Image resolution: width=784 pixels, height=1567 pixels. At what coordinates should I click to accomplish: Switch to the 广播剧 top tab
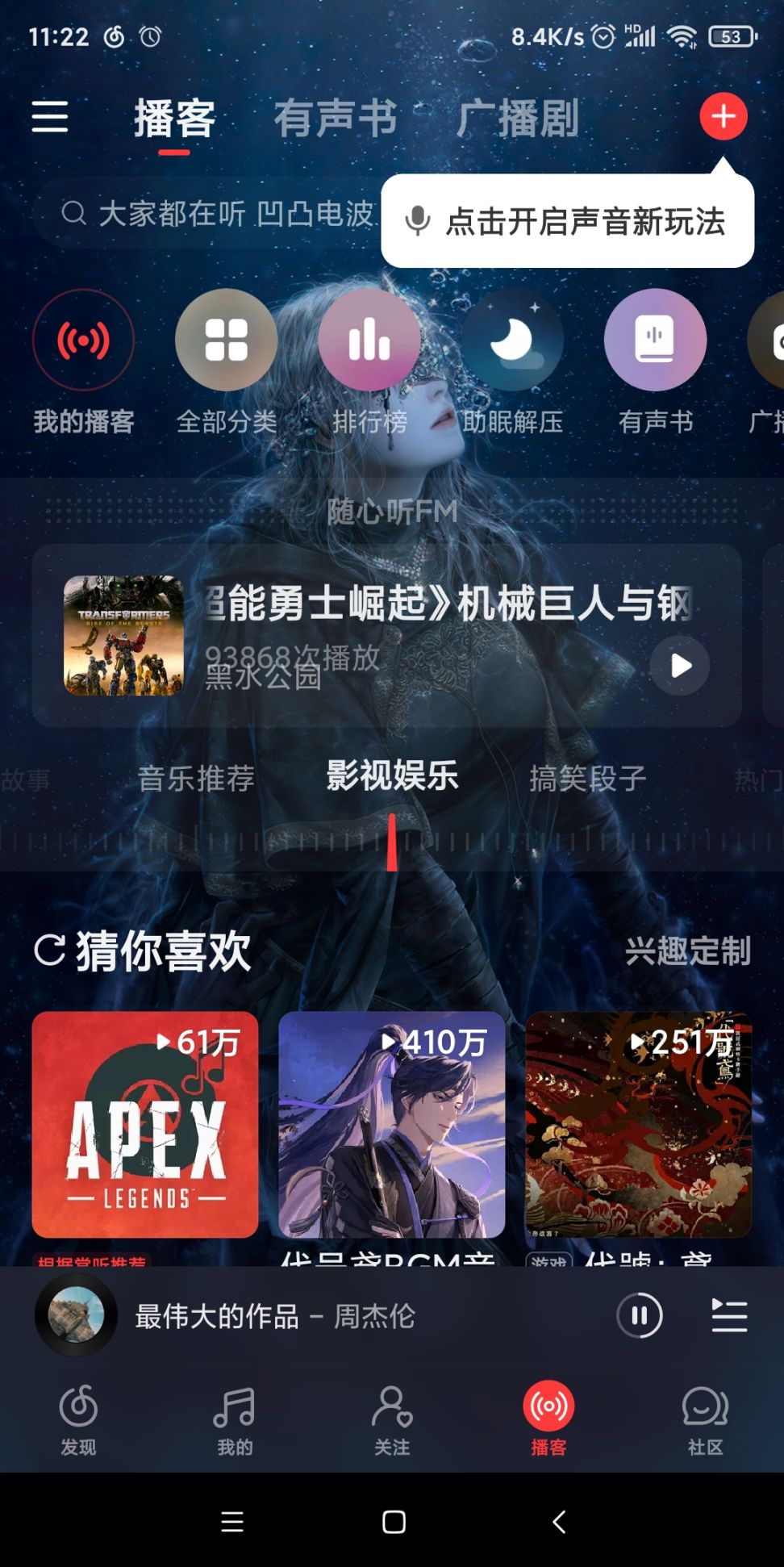(x=517, y=119)
